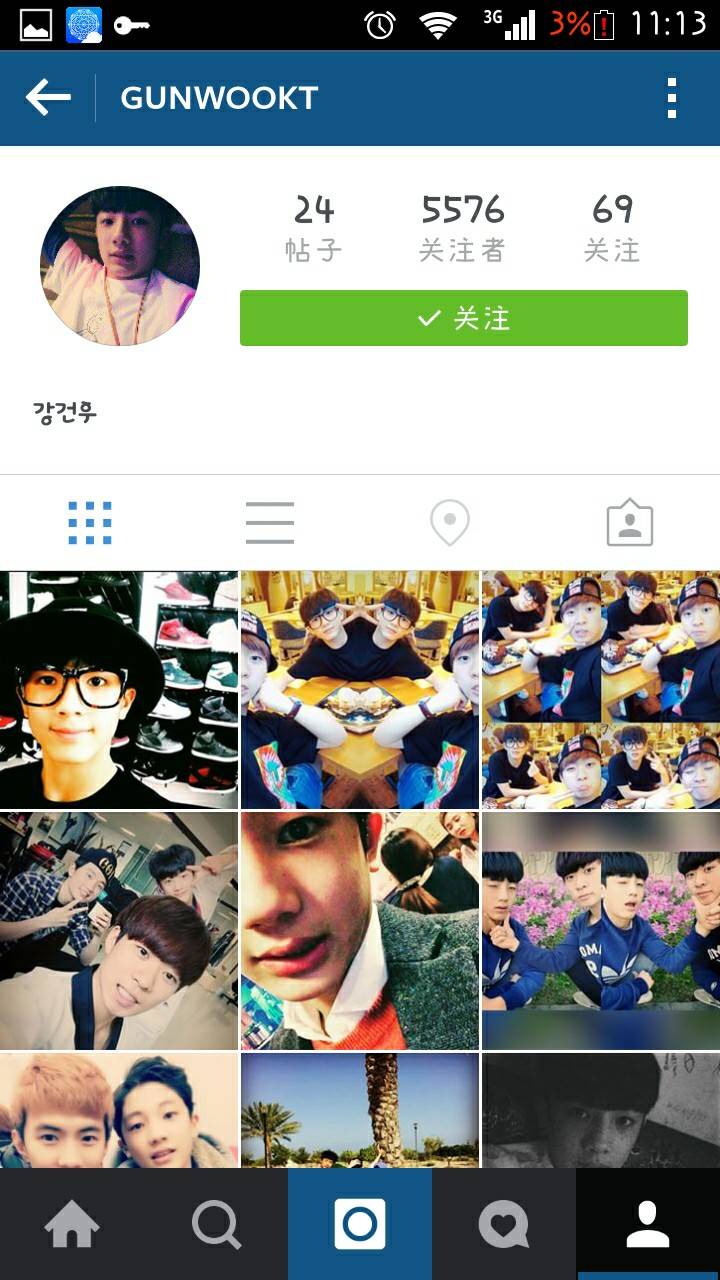Open the photo with pink flowers
The height and width of the screenshot is (1280, 720).
coord(601,930)
